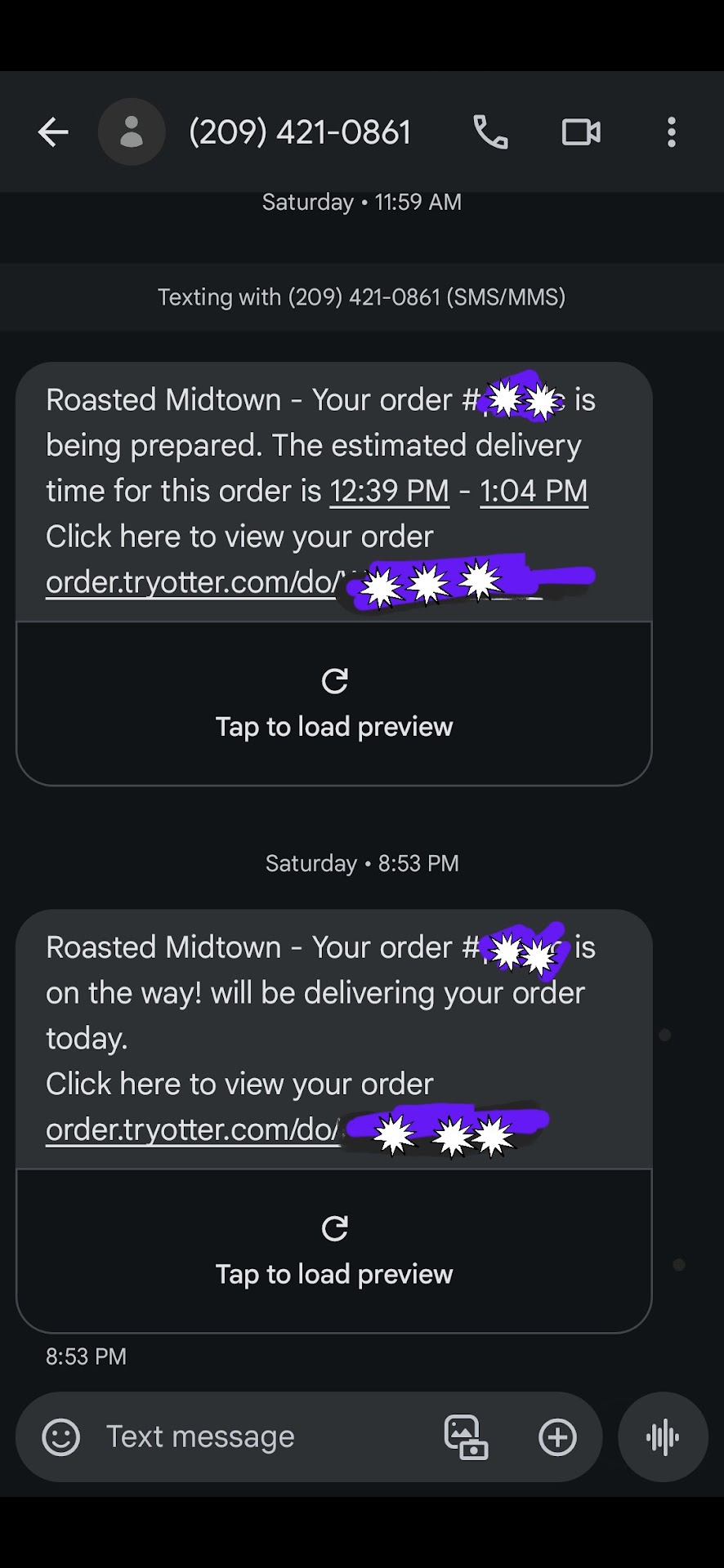Open the emoji picker
The height and width of the screenshot is (1568, 724).
coord(61,1437)
